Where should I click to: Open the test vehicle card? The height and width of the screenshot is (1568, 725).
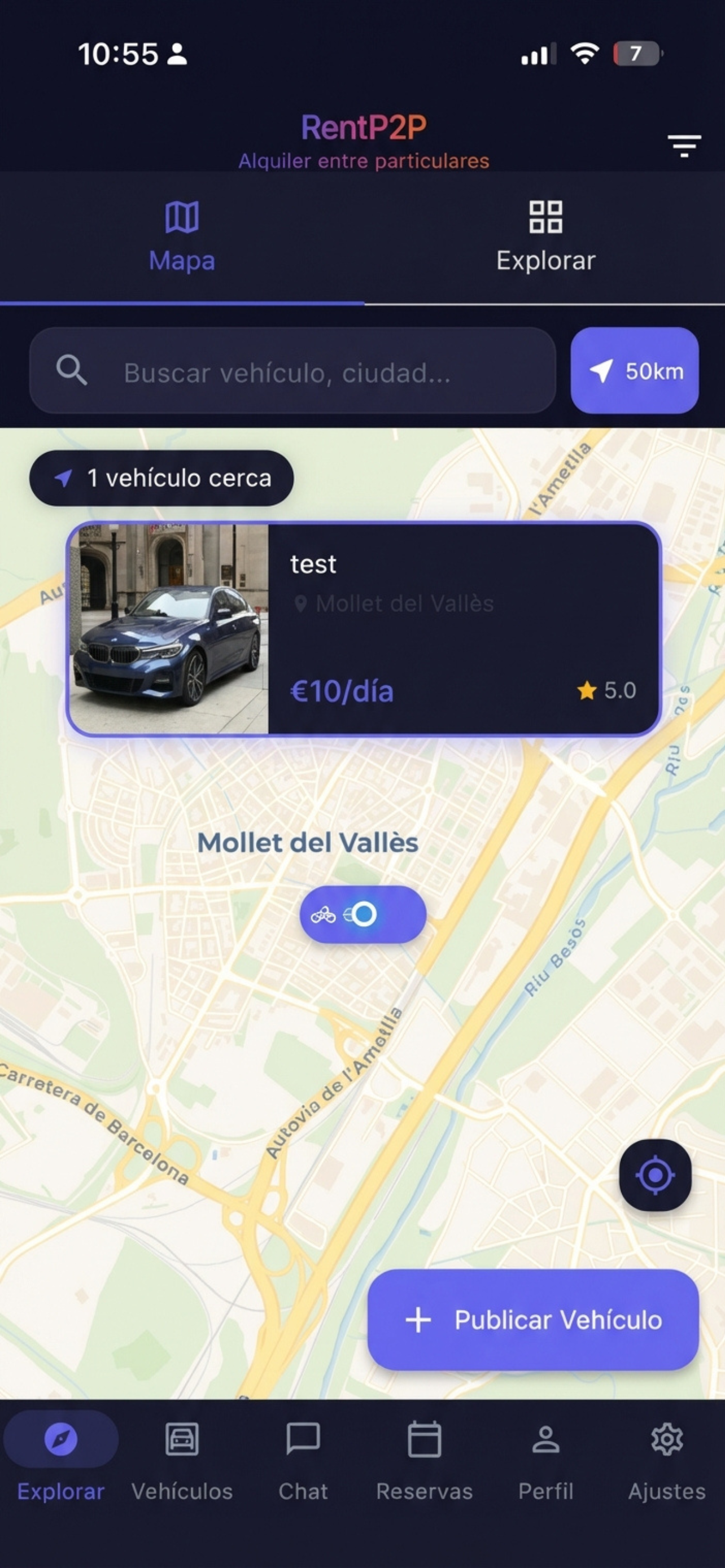pyautogui.click(x=364, y=629)
